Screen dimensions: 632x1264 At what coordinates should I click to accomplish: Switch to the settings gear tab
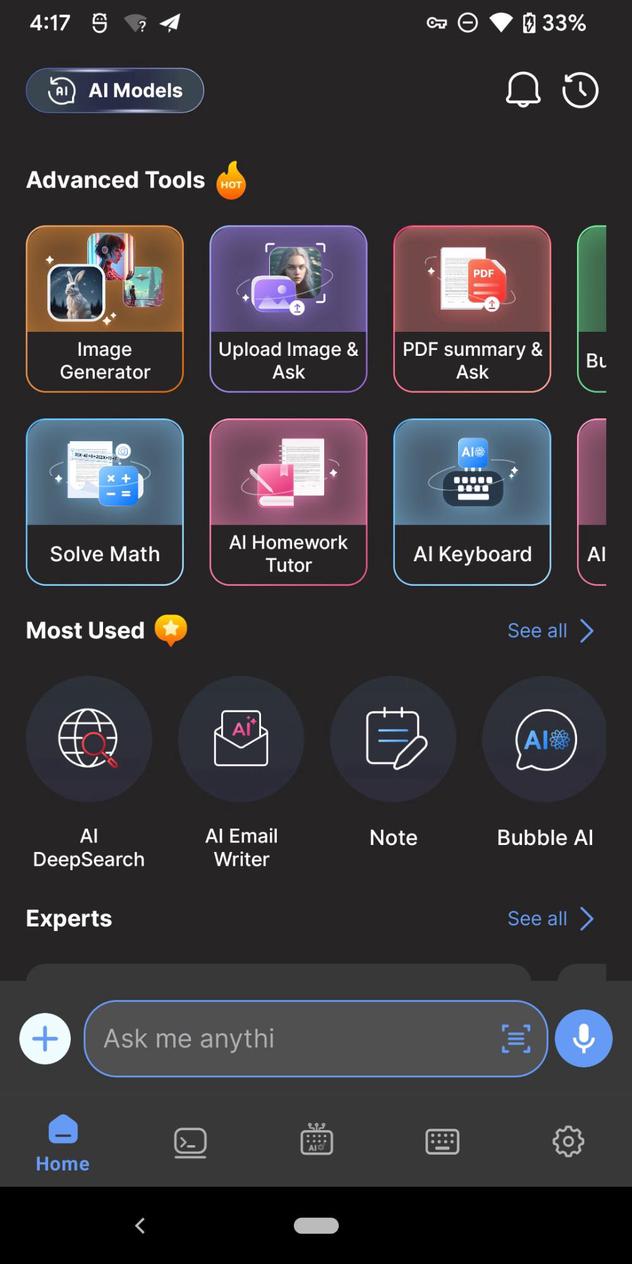(568, 1141)
